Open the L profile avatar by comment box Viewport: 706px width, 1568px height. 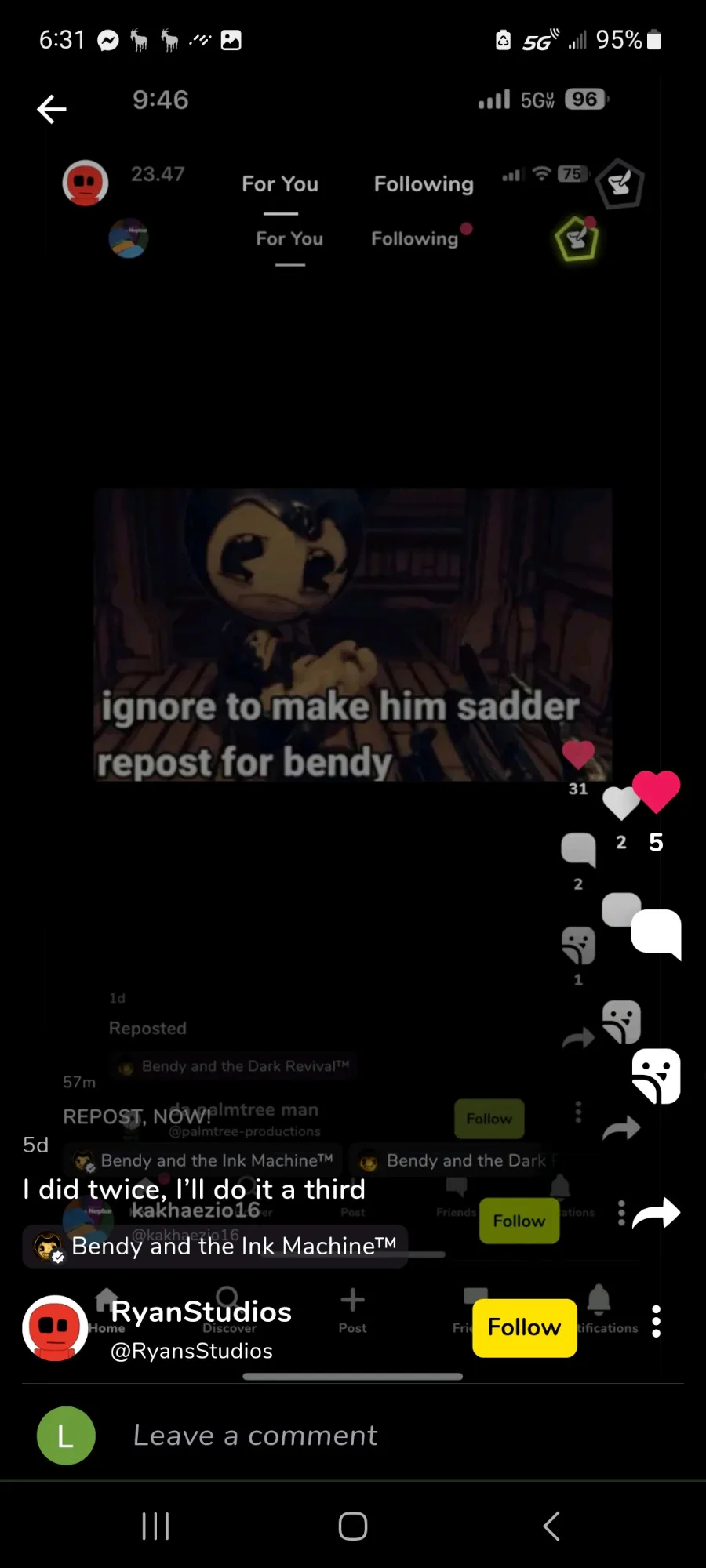(66, 1436)
